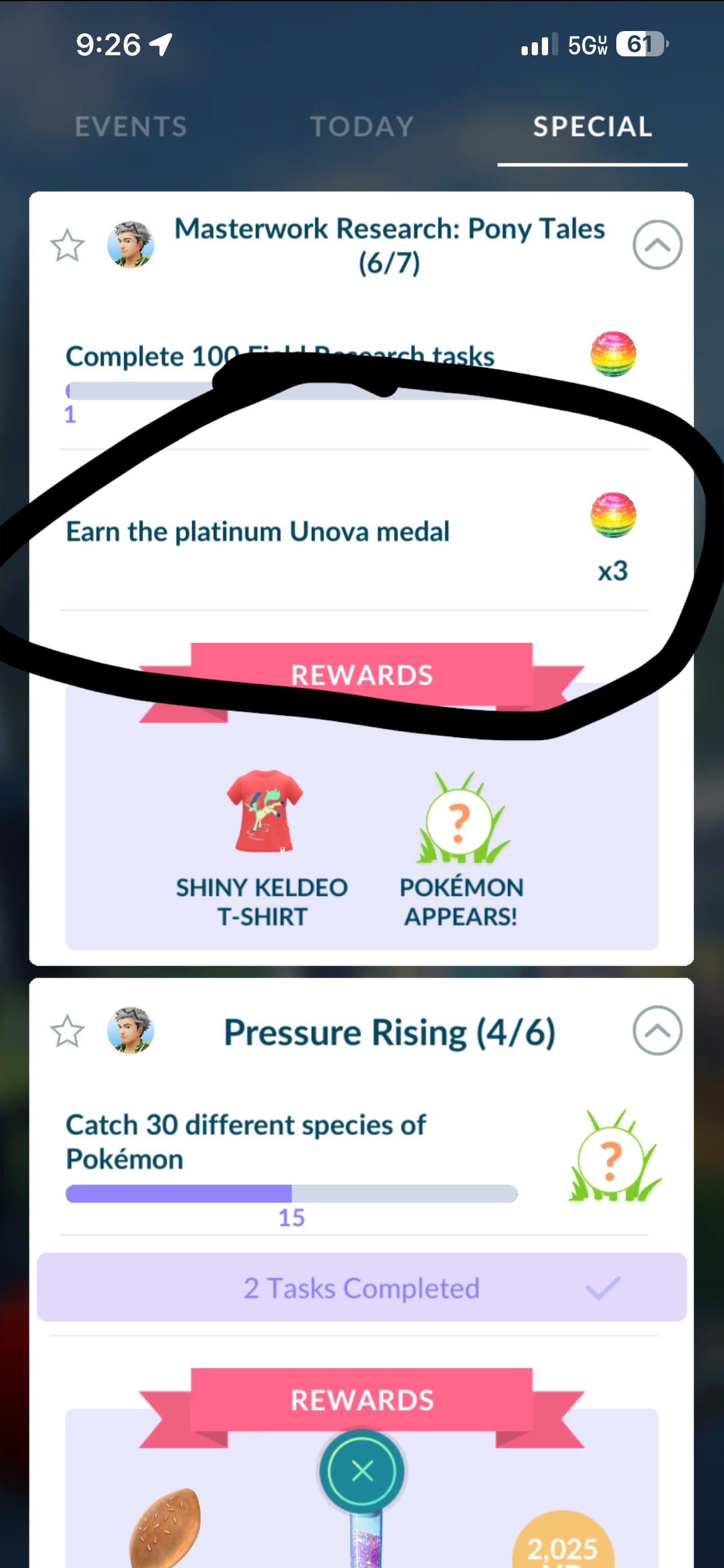Collapse the Pressure Rising card
This screenshot has height=1568, width=724.
pos(657,1030)
